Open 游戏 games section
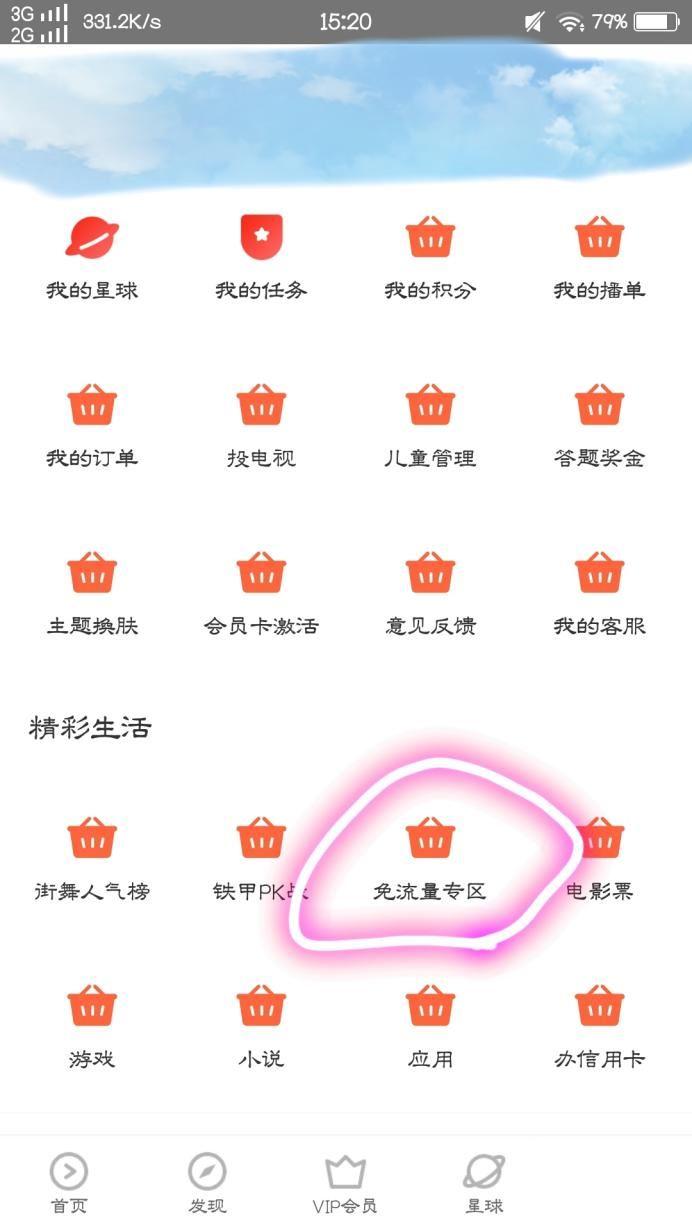Screen dimensions: 692x1230 pos(92,1025)
